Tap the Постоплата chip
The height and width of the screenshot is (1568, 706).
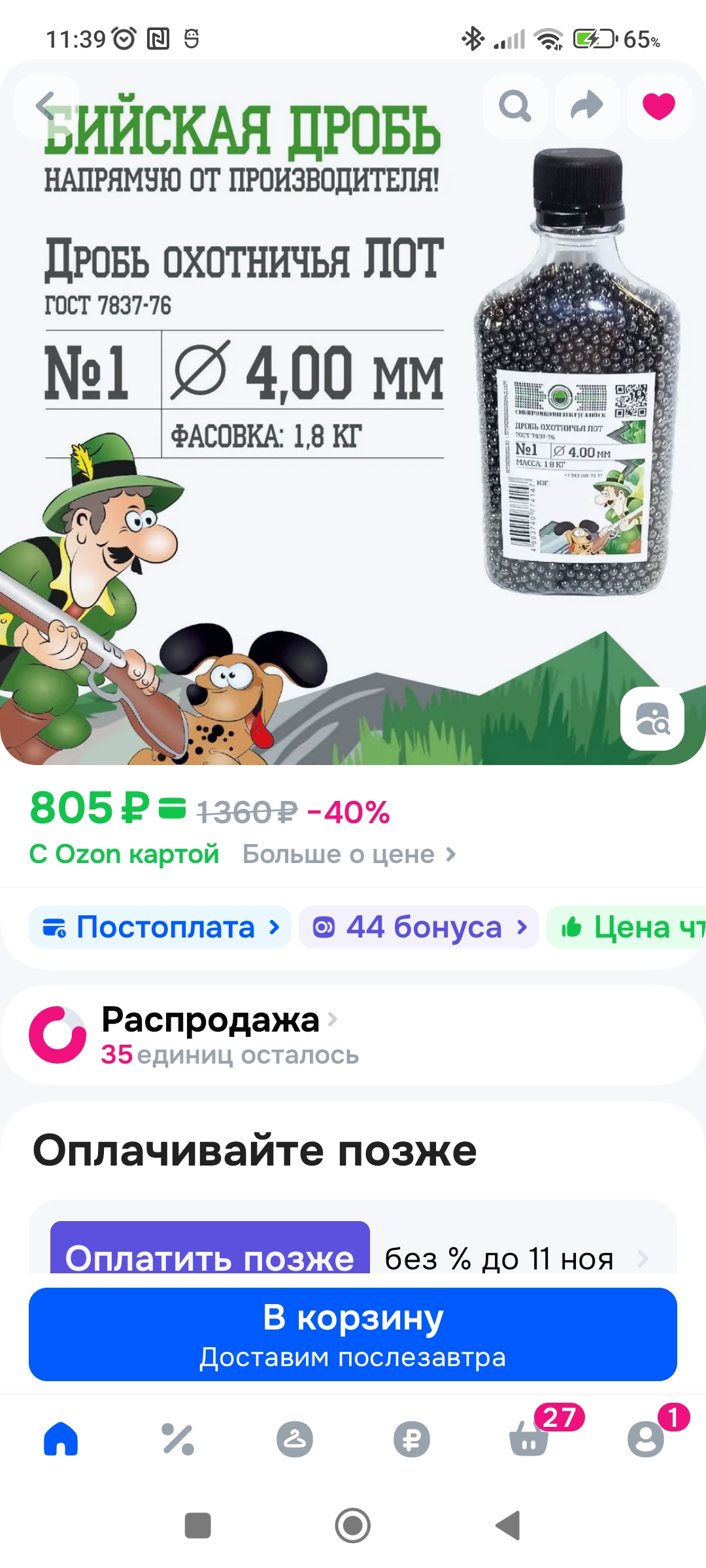(x=160, y=927)
